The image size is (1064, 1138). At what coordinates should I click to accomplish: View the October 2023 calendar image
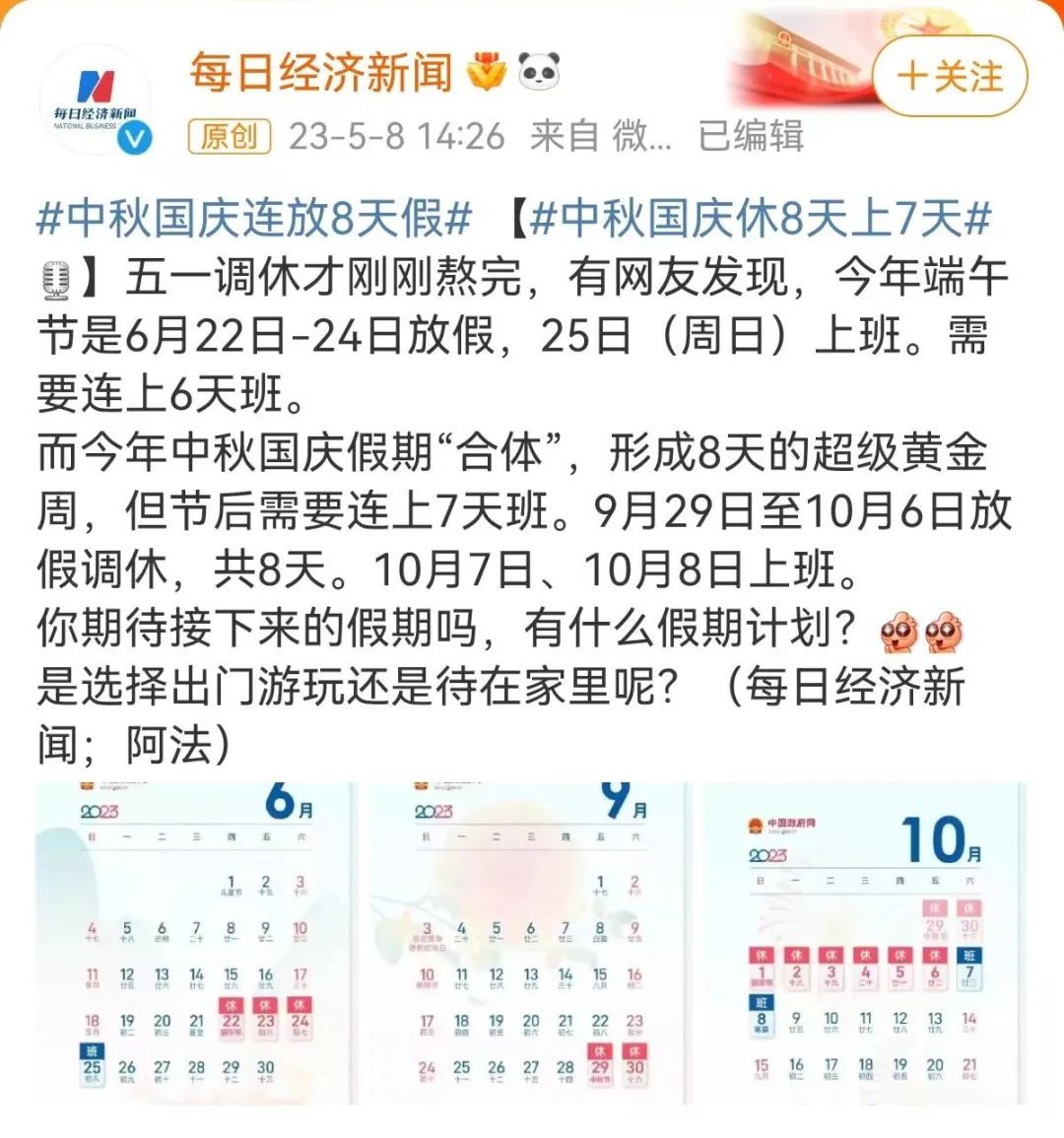(865, 943)
